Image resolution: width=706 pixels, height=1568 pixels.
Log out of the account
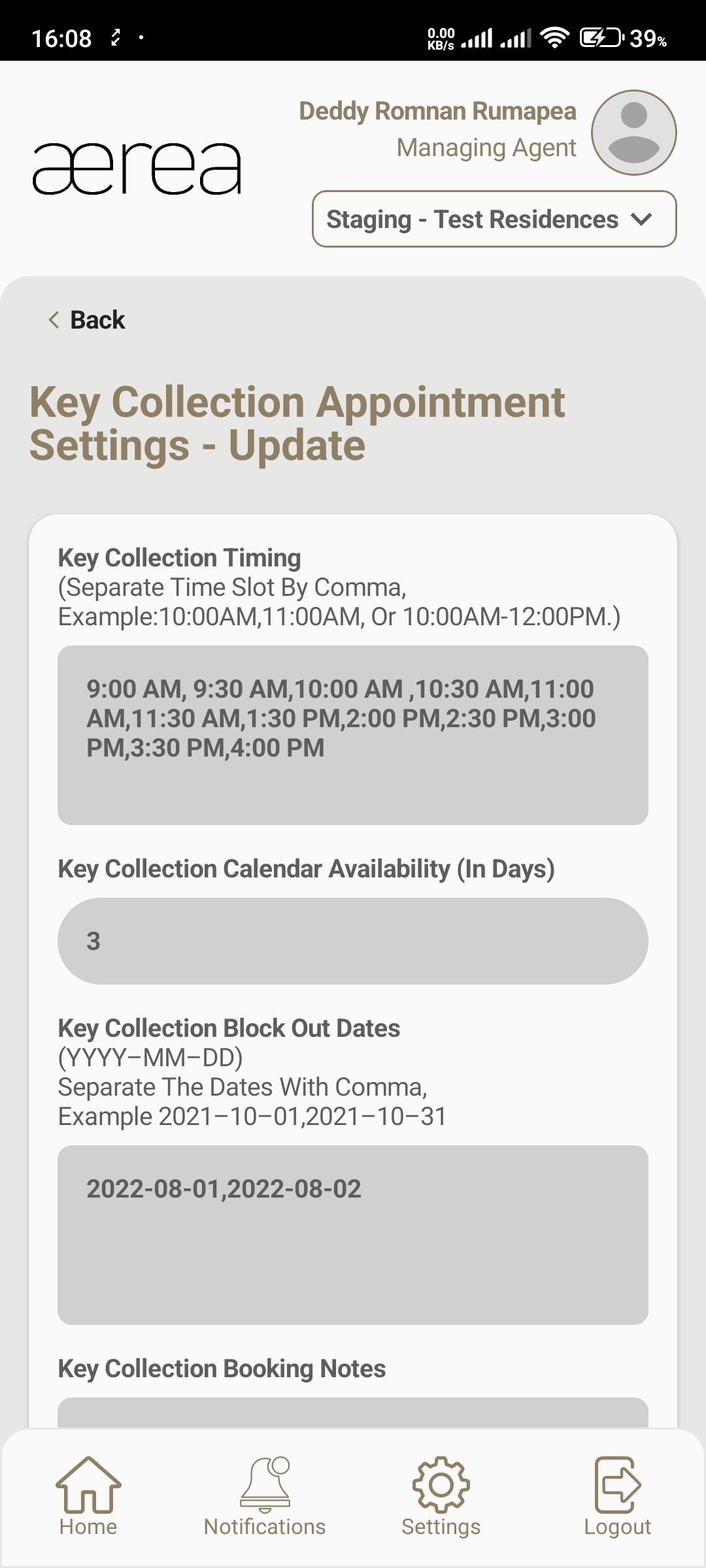(617, 1496)
